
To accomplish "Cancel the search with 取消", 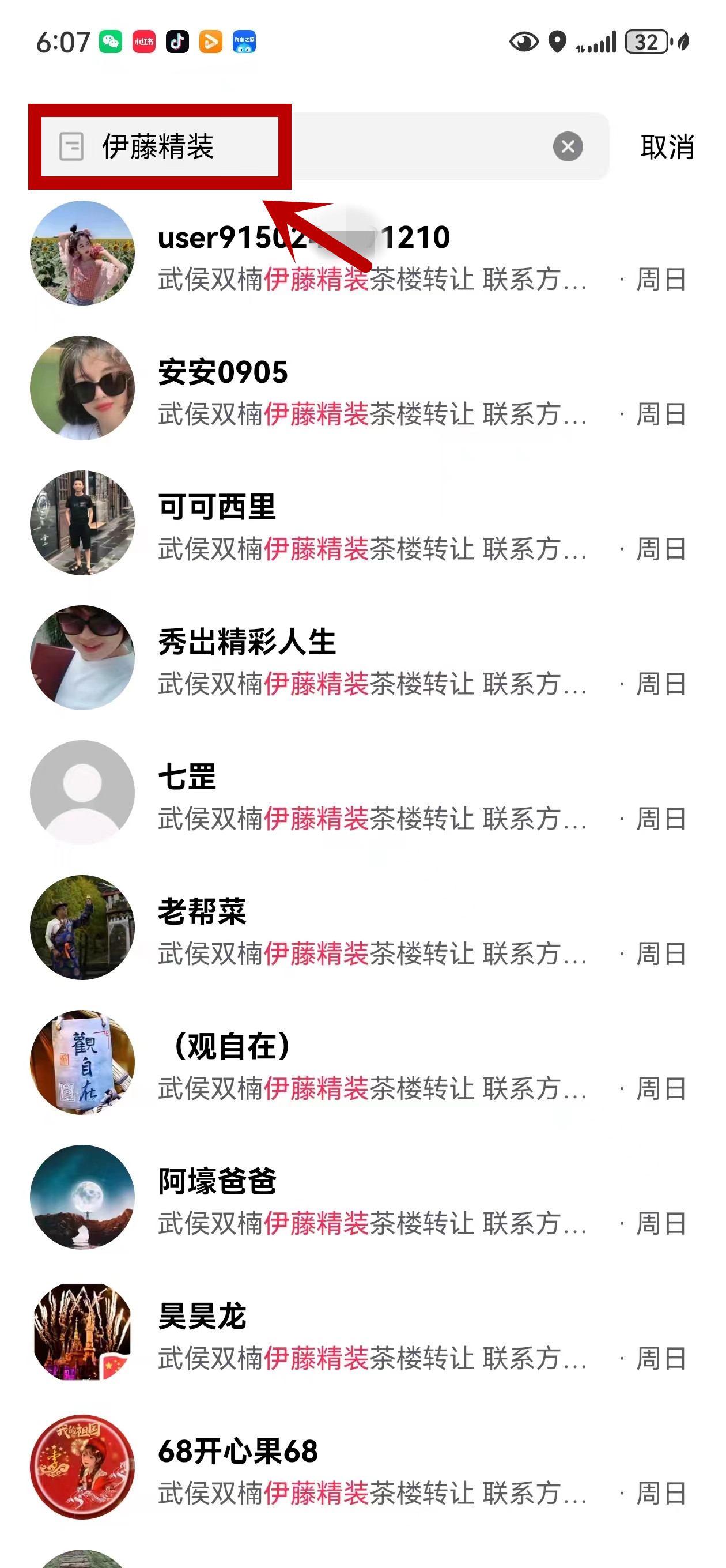I will coord(666,146).
